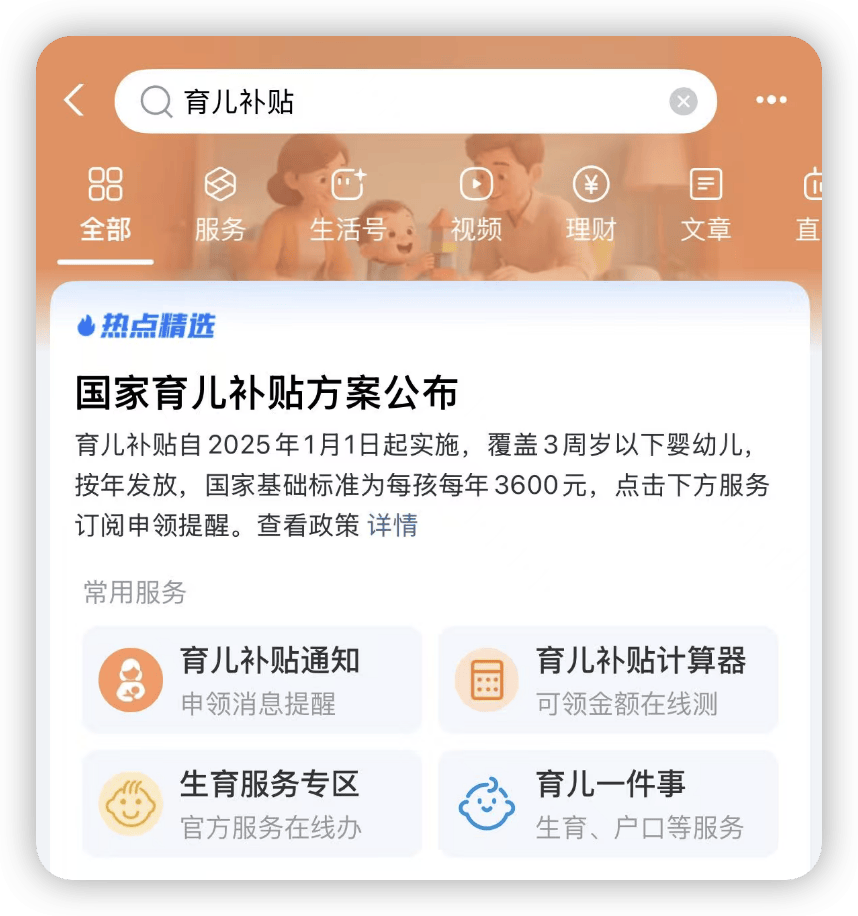Open the 详情 policy link

[x=392, y=525]
